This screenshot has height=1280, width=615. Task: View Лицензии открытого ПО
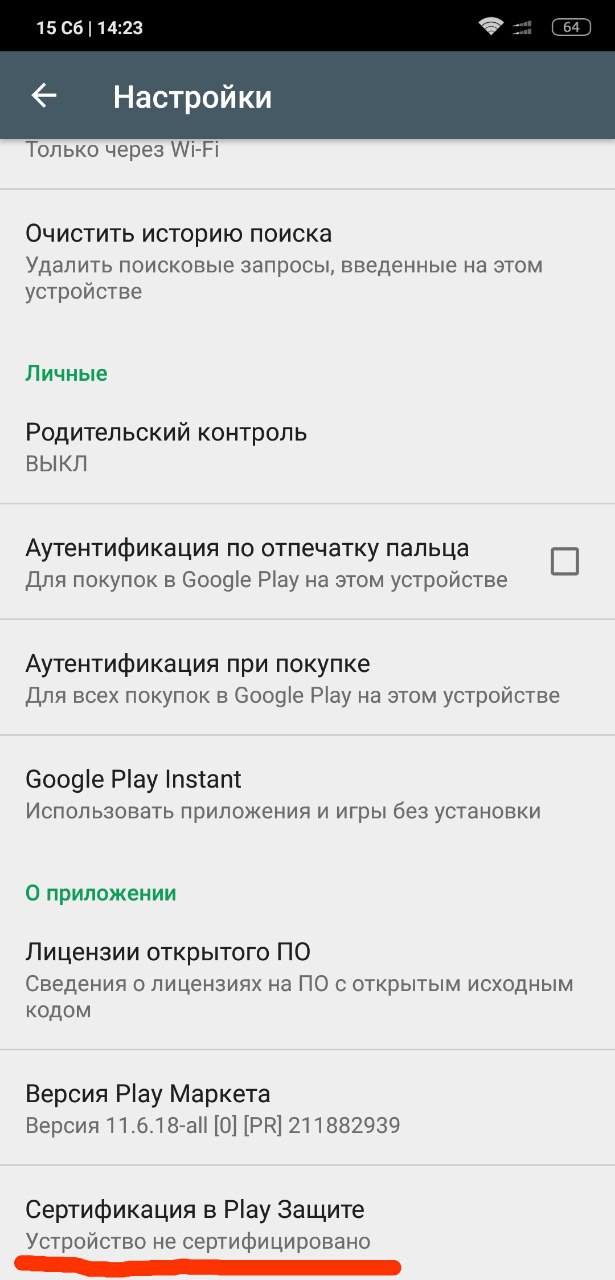click(x=168, y=952)
